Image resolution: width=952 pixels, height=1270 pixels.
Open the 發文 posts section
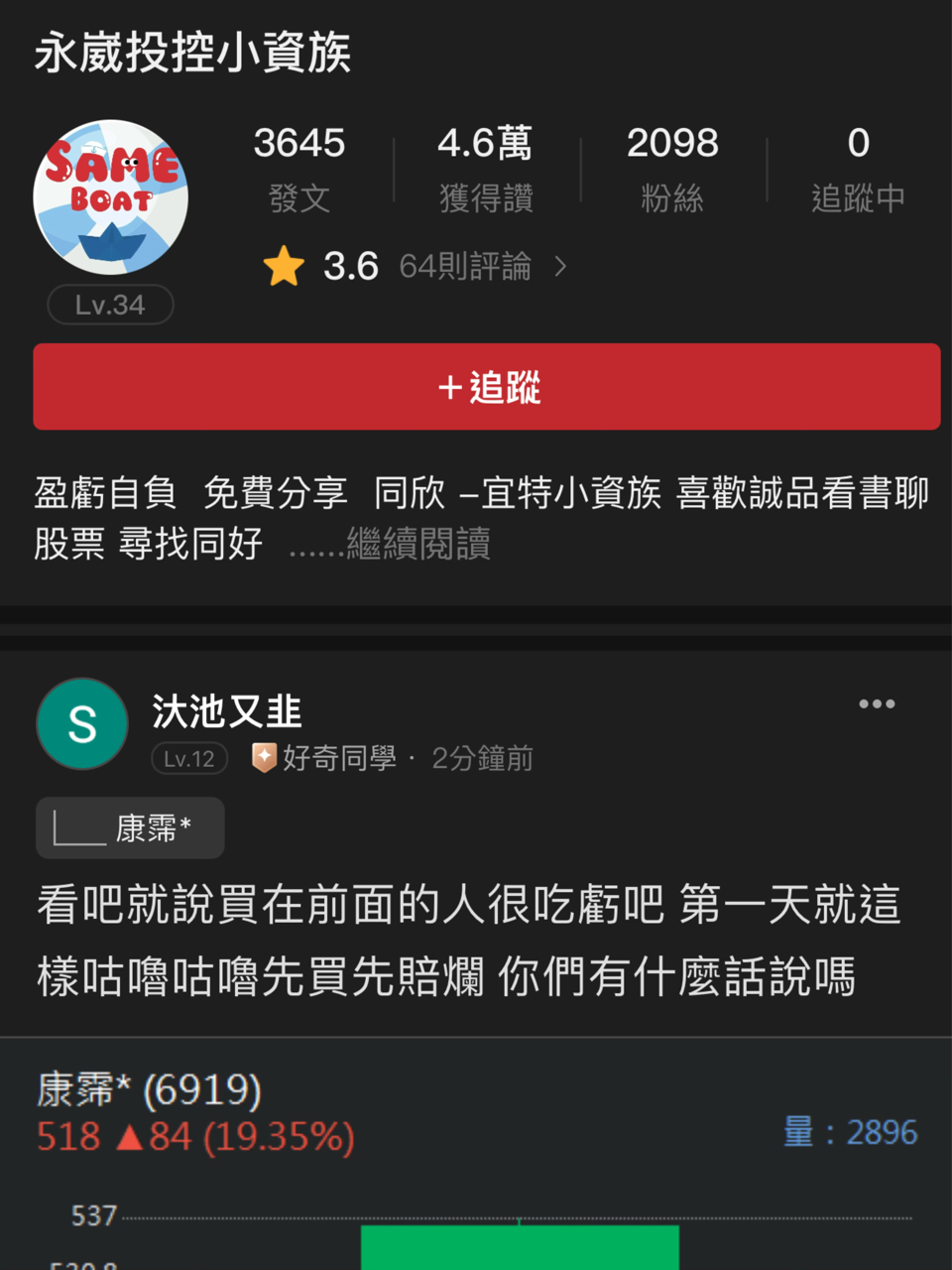coord(298,169)
